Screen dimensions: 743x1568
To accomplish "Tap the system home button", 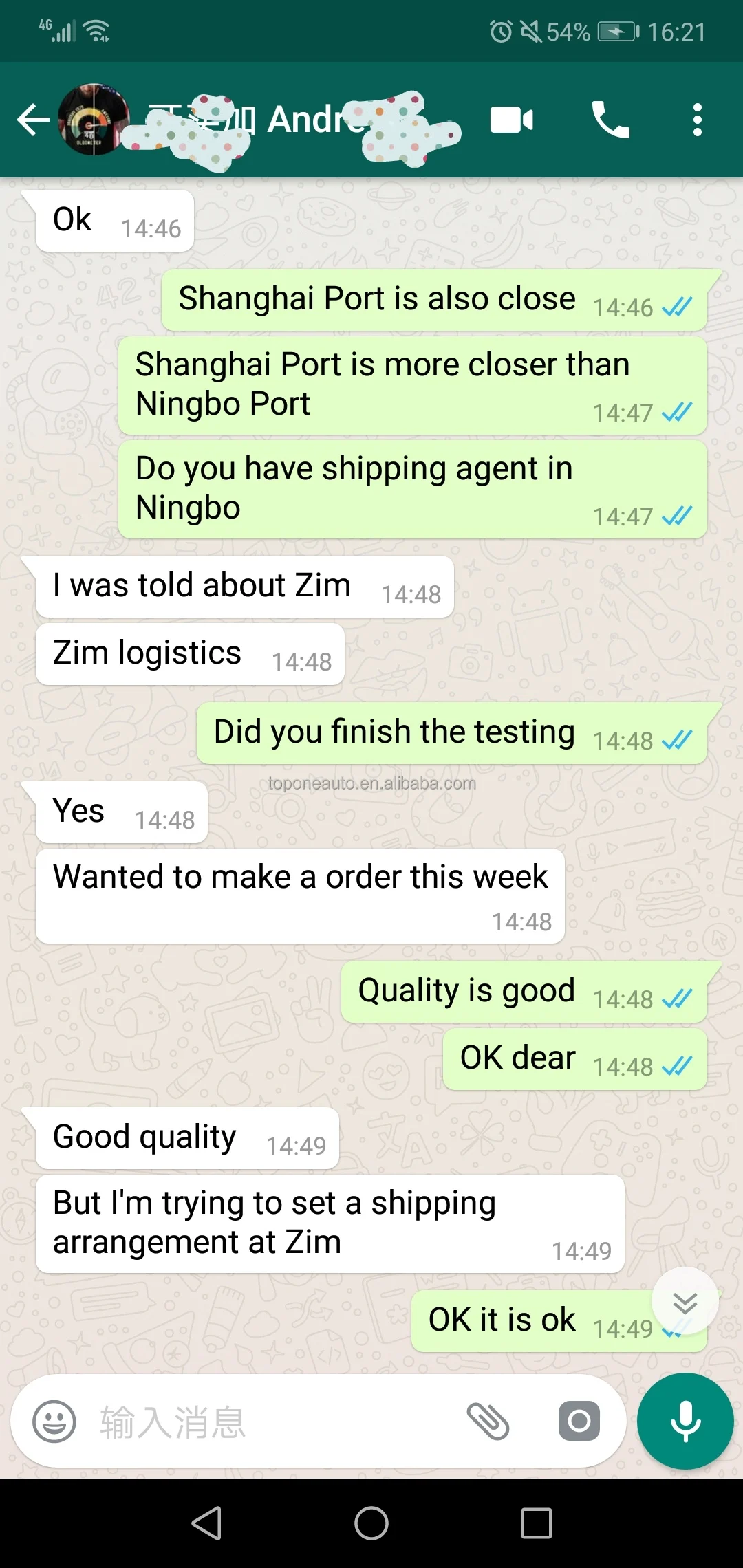I will 371,1523.
